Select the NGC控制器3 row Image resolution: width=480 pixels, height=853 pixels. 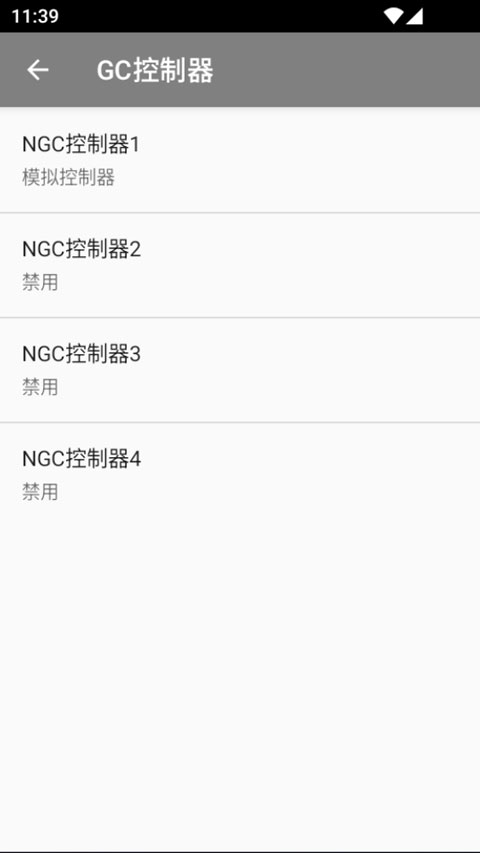pyautogui.click(x=240, y=370)
